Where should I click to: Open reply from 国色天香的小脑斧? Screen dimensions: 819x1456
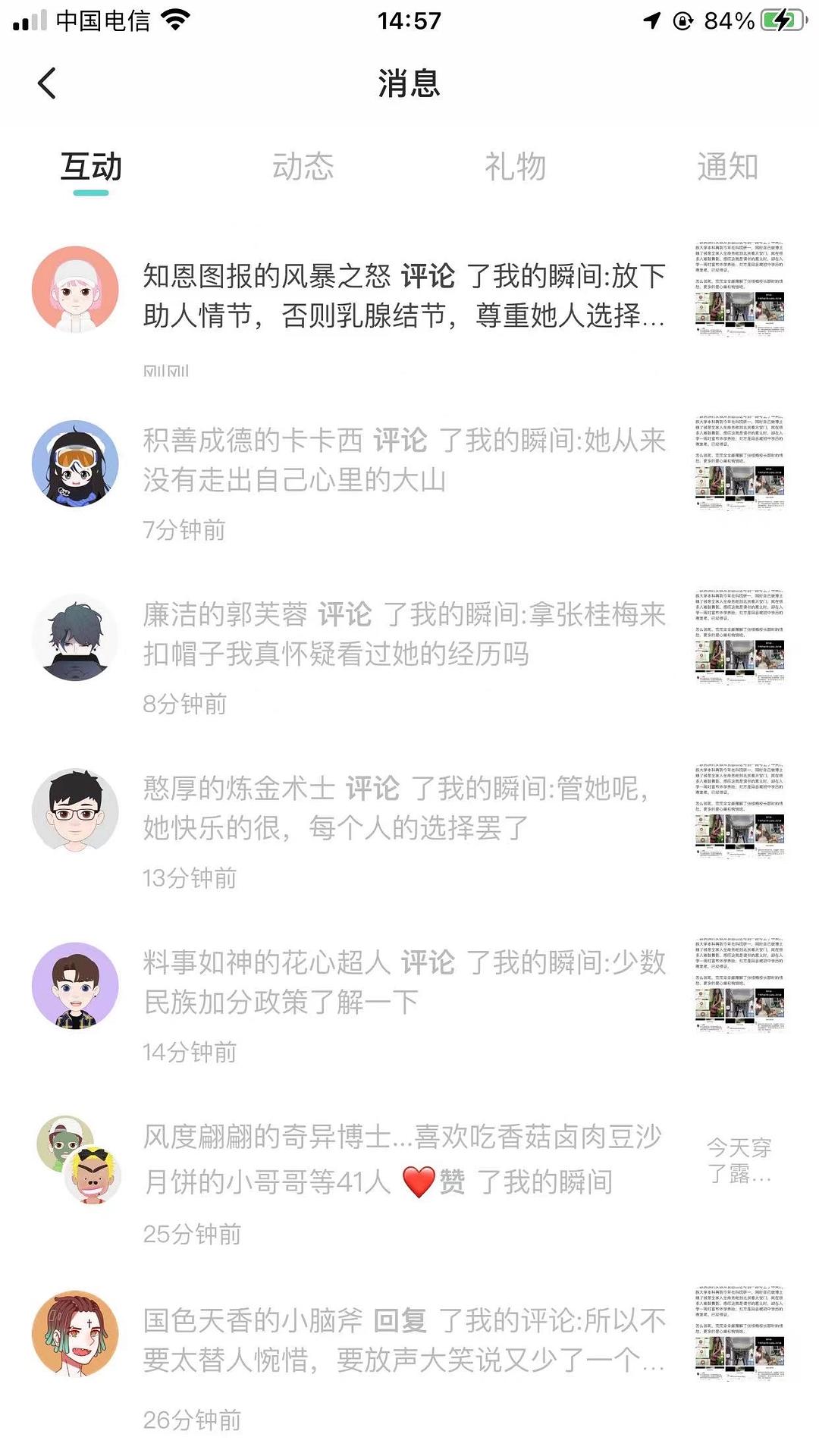pyautogui.click(x=403, y=1340)
